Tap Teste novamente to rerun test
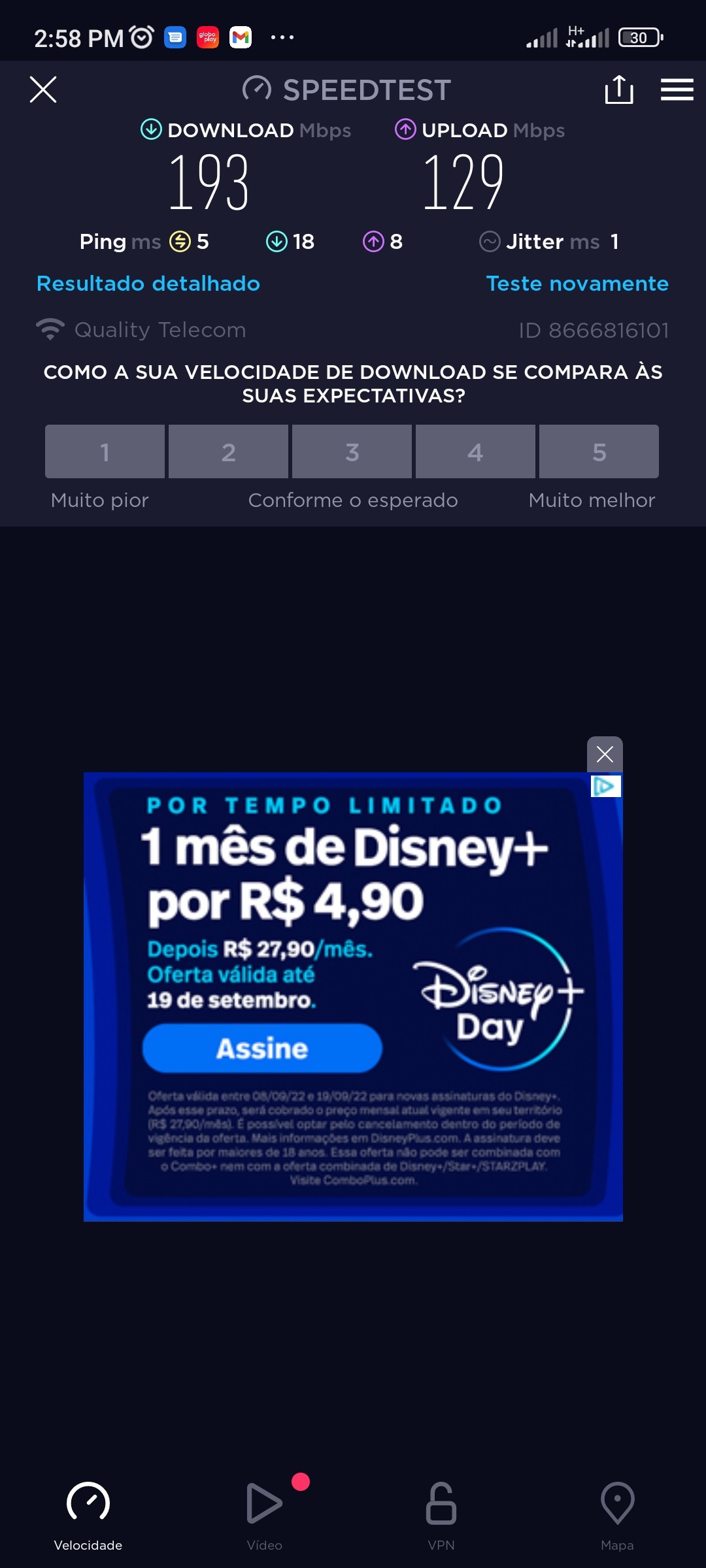Image resolution: width=706 pixels, height=1568 pixels. point(577,284)
